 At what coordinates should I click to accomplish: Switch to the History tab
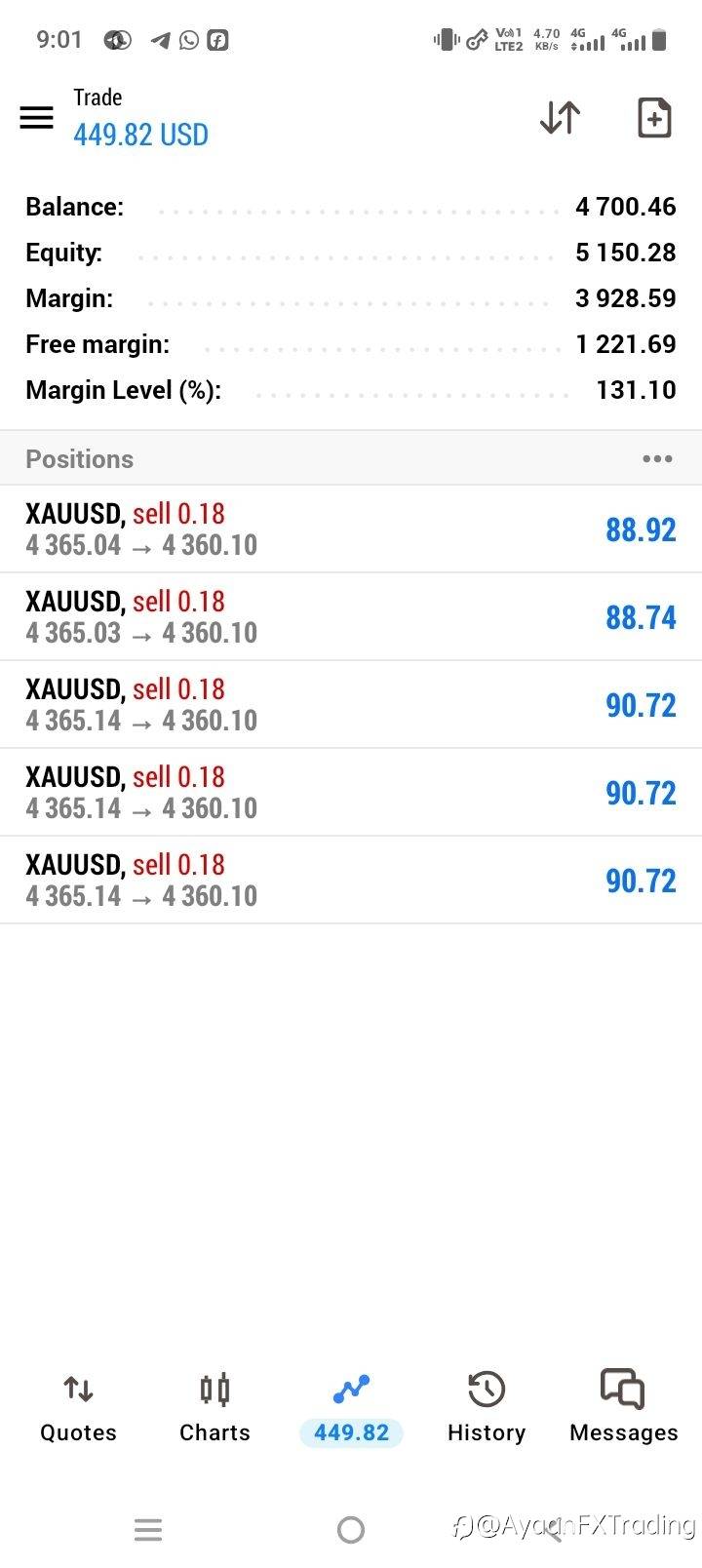[x=487, y=1408]
